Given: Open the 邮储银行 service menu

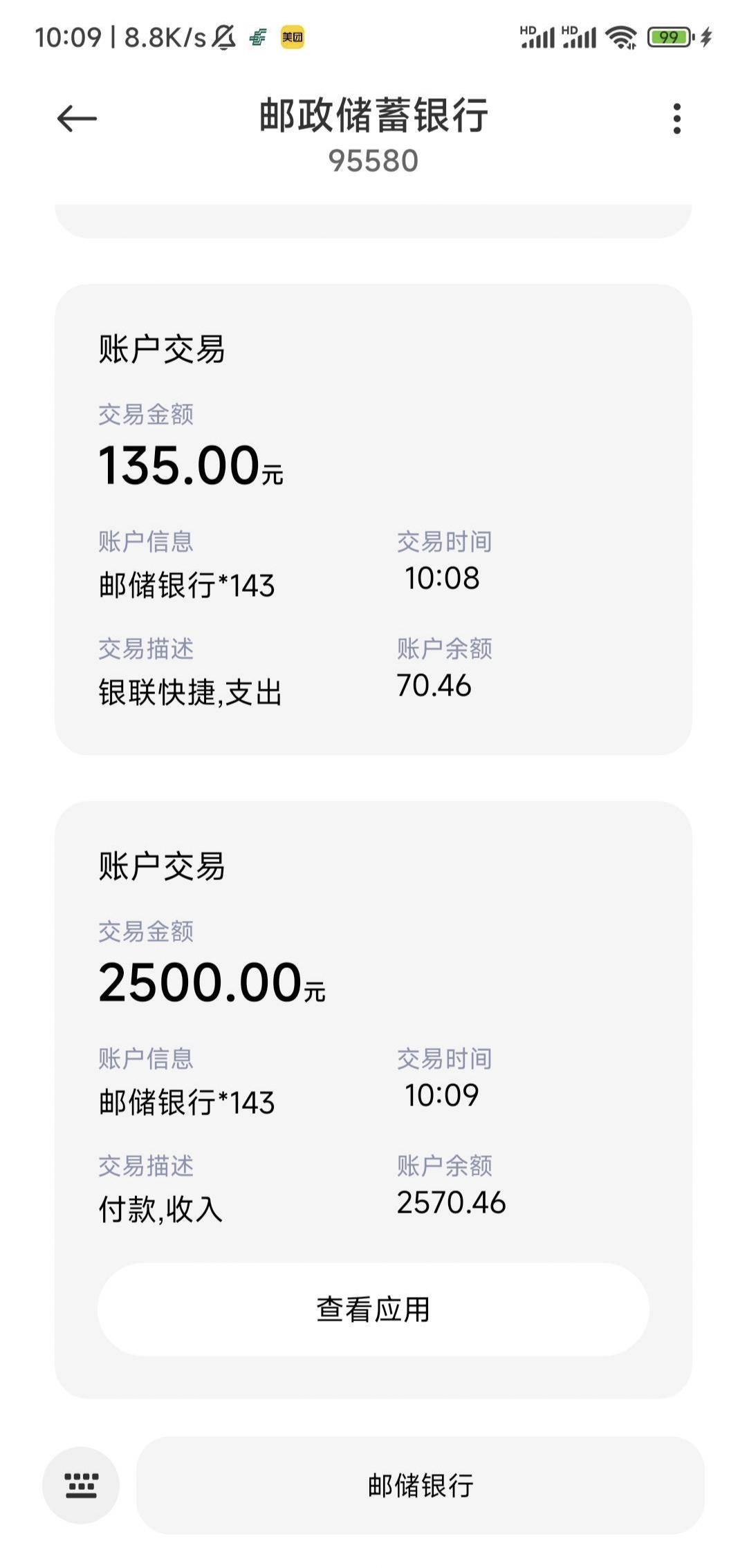Looking at the screenshot, I should pyautogui.click(x=421, y=1485).
